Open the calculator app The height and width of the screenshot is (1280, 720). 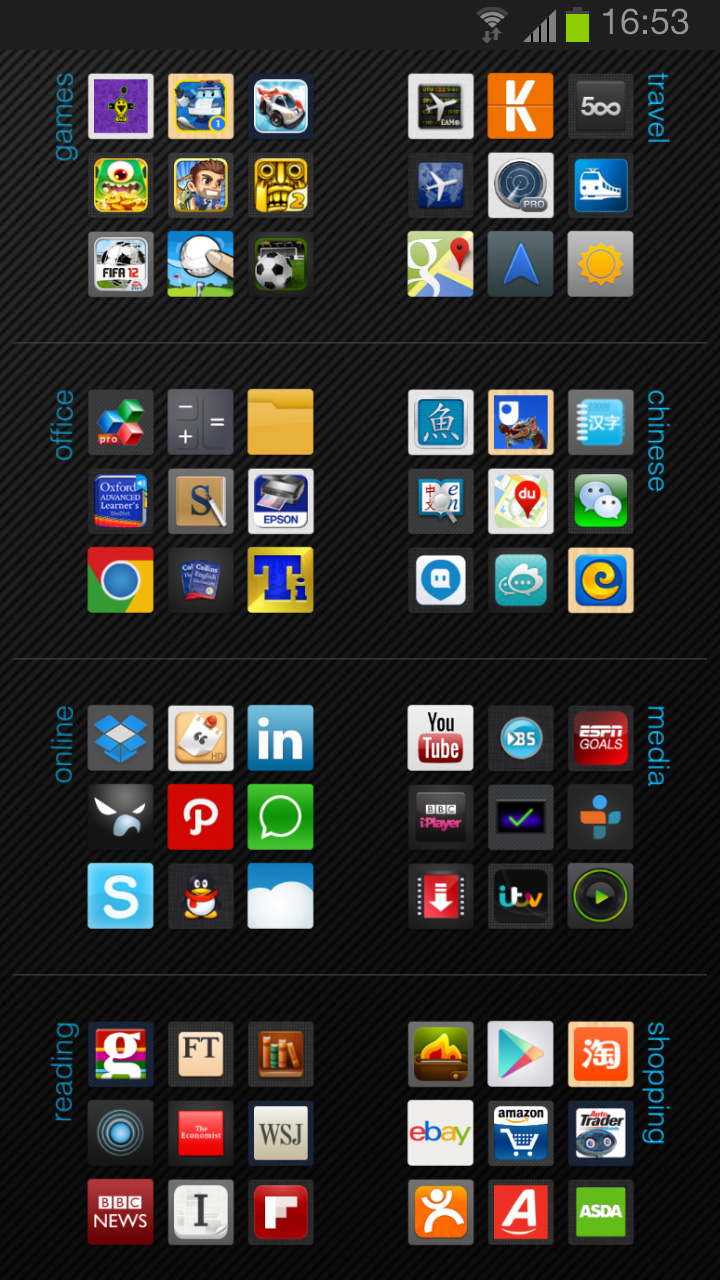pyautogui.click(x=200, y=422)
